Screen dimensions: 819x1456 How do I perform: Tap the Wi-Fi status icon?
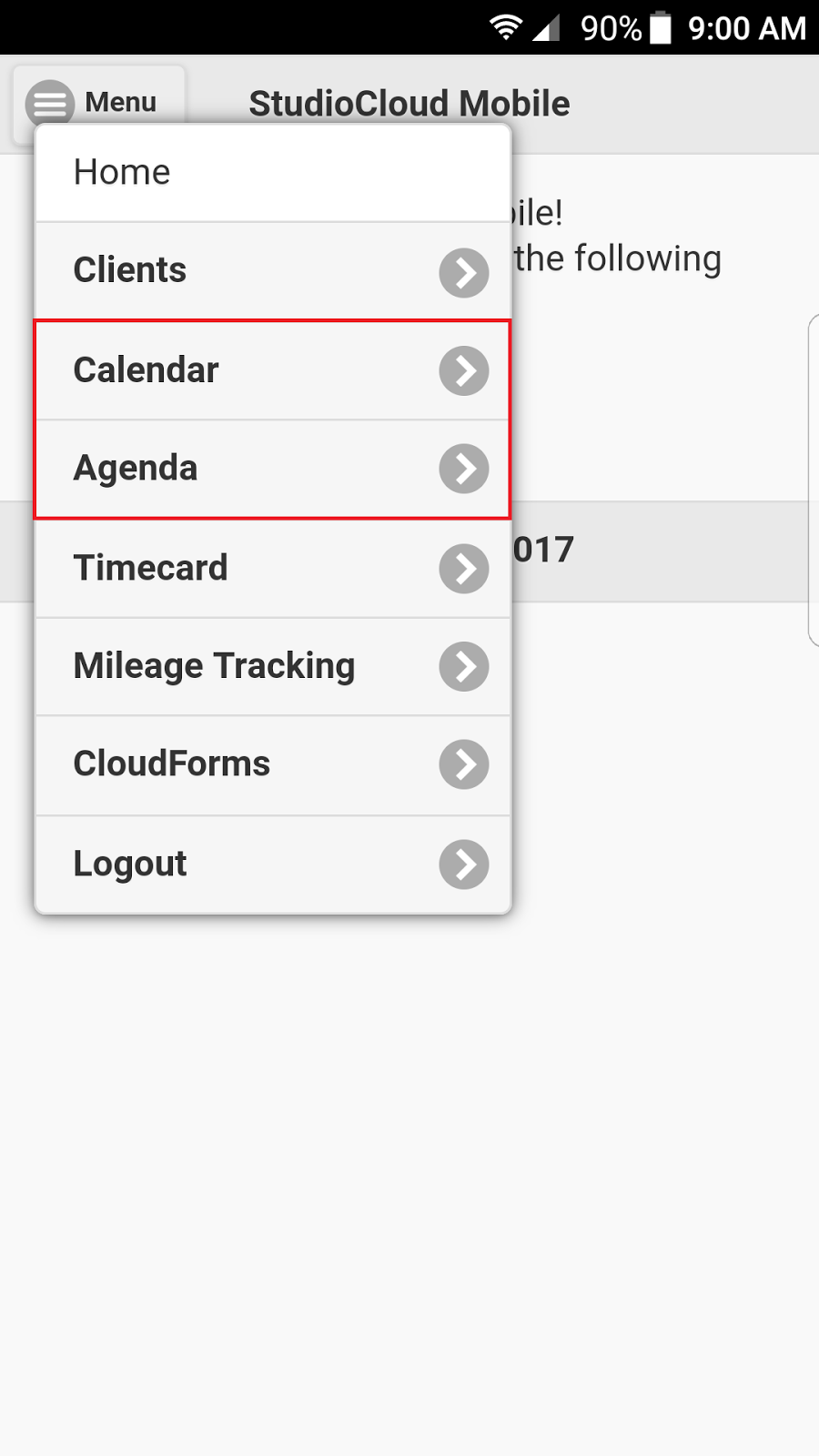click(x=507, y=28)
